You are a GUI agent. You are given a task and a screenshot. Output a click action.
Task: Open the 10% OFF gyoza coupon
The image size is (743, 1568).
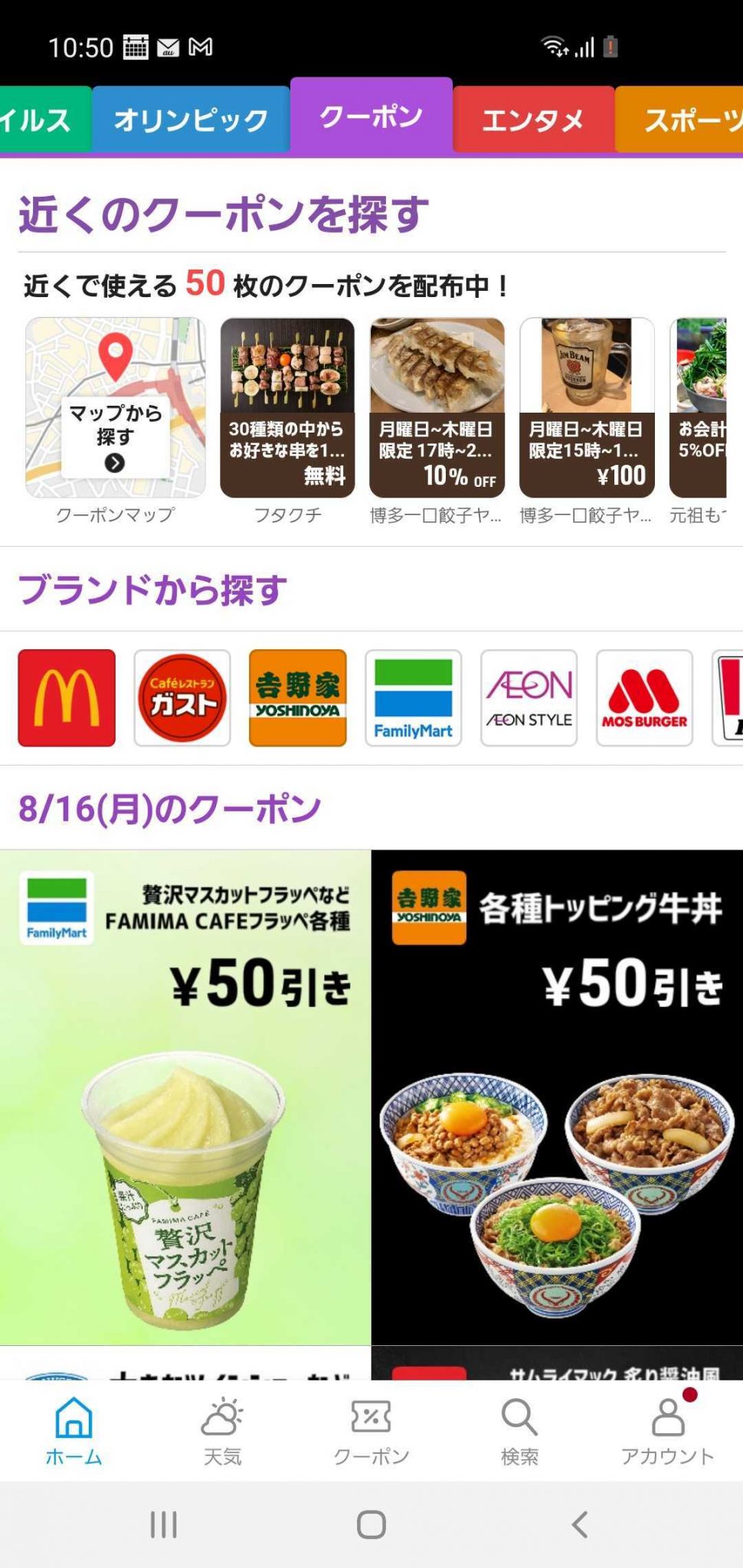click(x=437, y=421)
